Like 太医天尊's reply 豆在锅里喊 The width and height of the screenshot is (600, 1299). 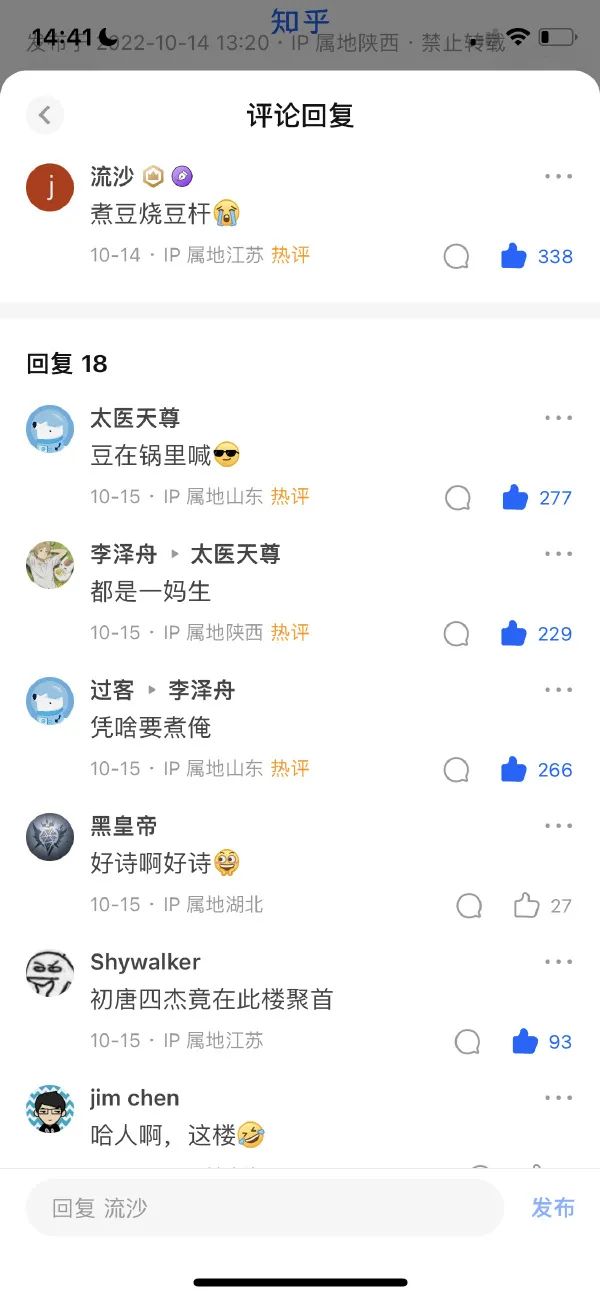[x=515, y=497]
